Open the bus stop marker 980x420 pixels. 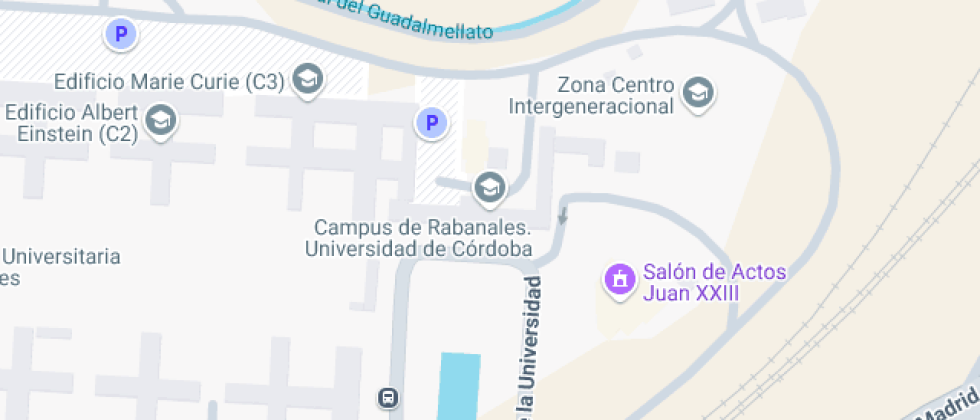(388, 398)
